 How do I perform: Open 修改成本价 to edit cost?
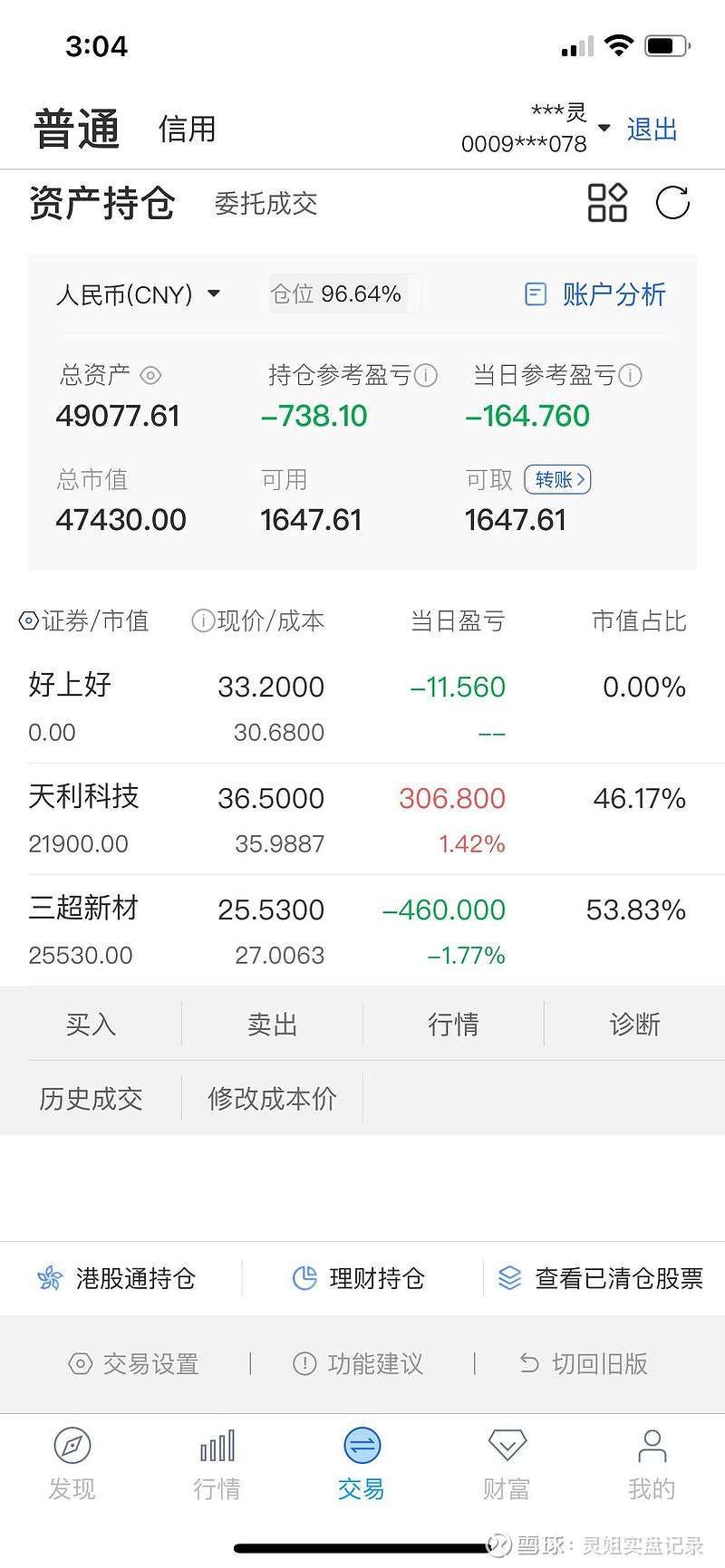[272, 1099]
